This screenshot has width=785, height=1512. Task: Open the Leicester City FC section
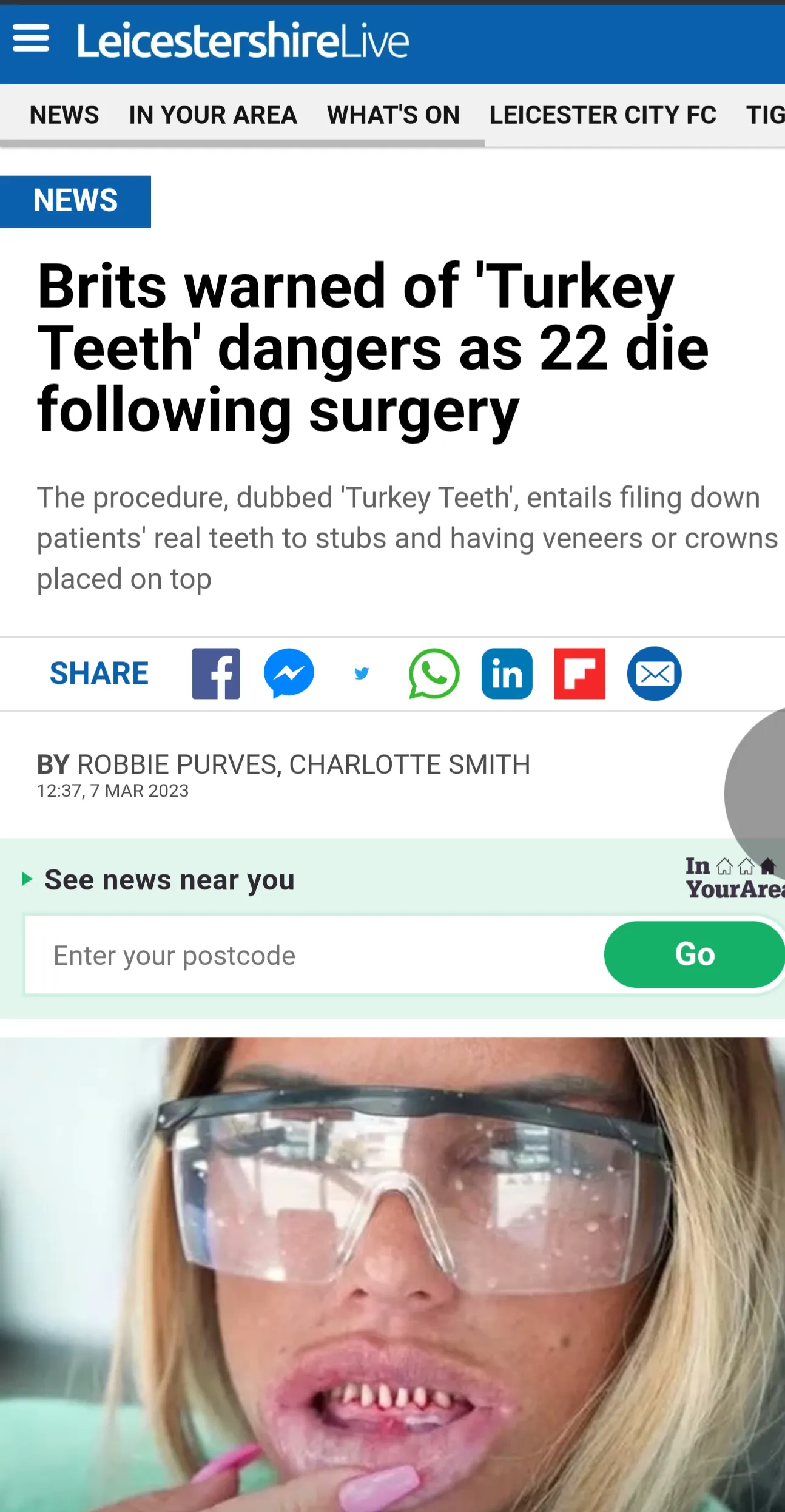click(602, 115)
